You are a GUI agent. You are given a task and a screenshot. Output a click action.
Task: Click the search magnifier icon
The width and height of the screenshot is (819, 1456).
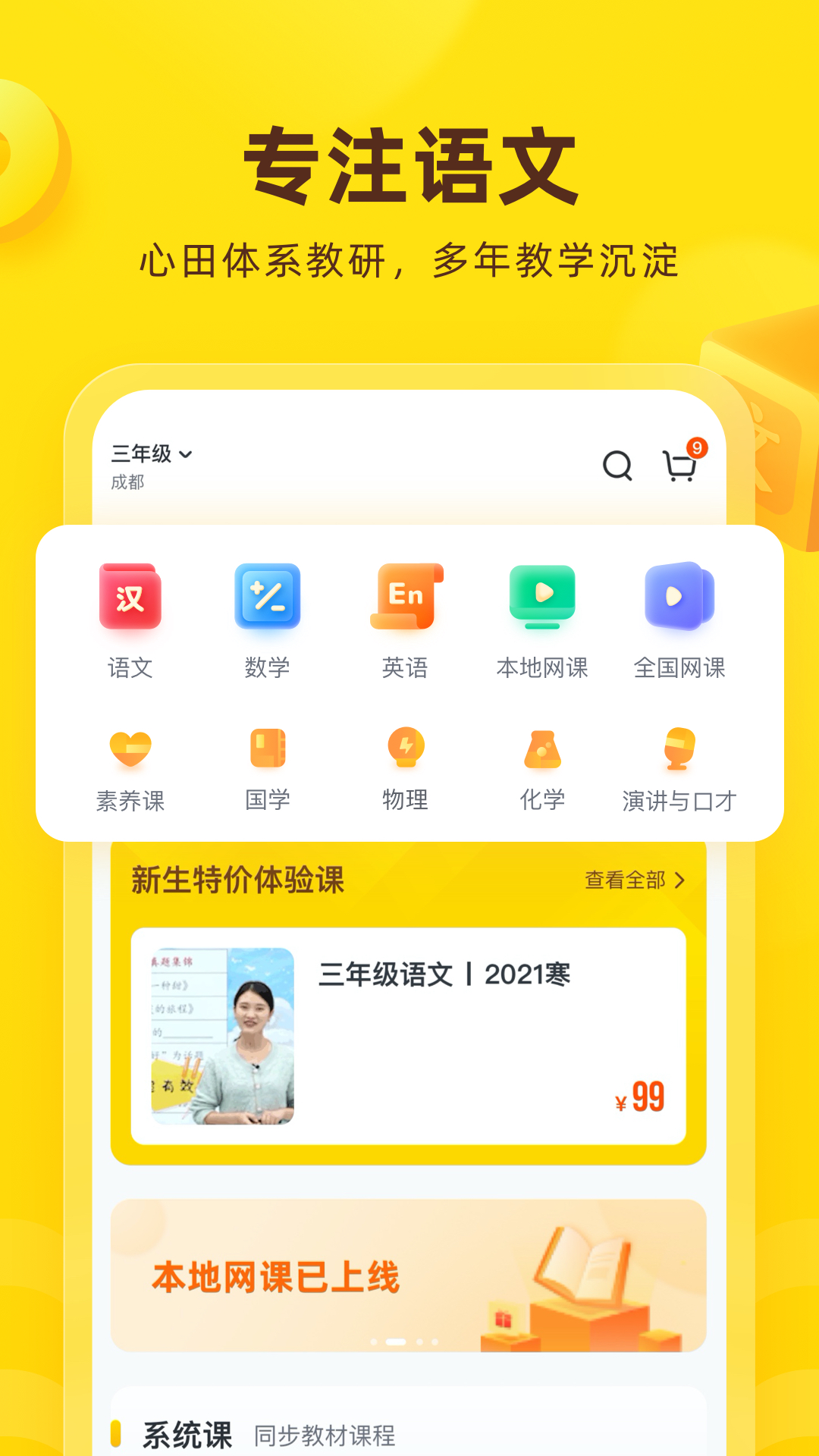tap(617, 466)
